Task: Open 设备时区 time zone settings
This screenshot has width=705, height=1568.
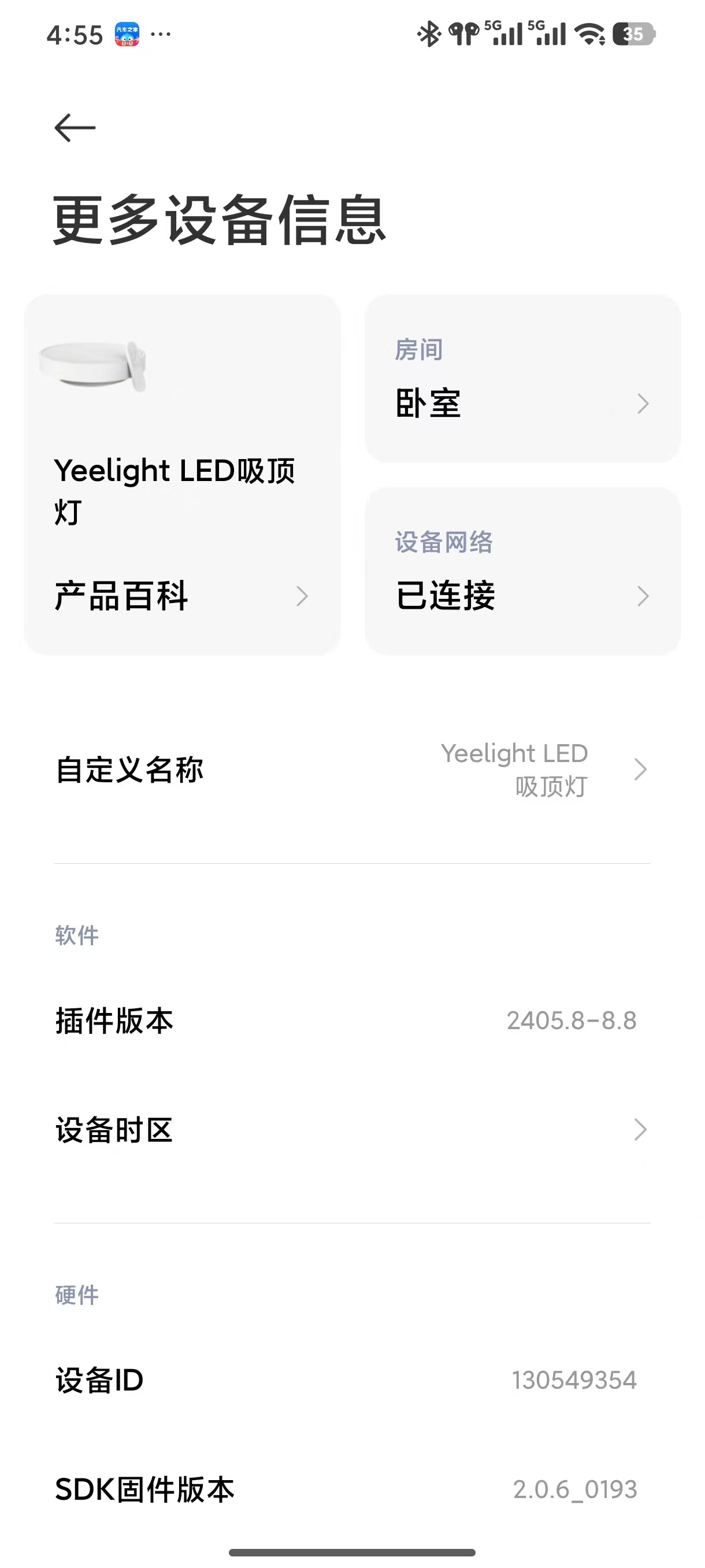Action: click(351, 1130)
